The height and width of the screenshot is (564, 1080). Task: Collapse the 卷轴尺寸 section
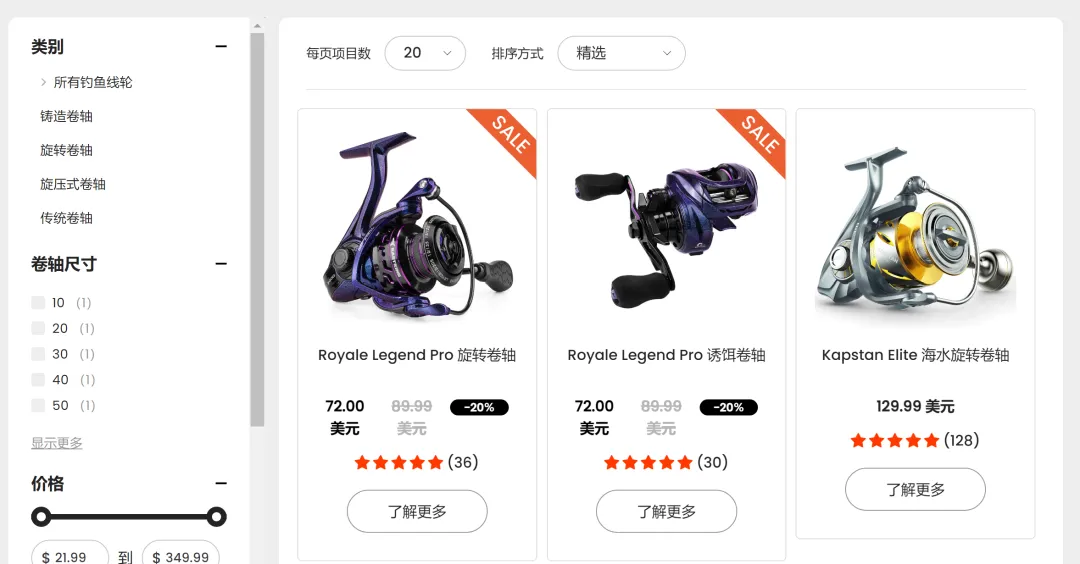click(x=221, y=264)
